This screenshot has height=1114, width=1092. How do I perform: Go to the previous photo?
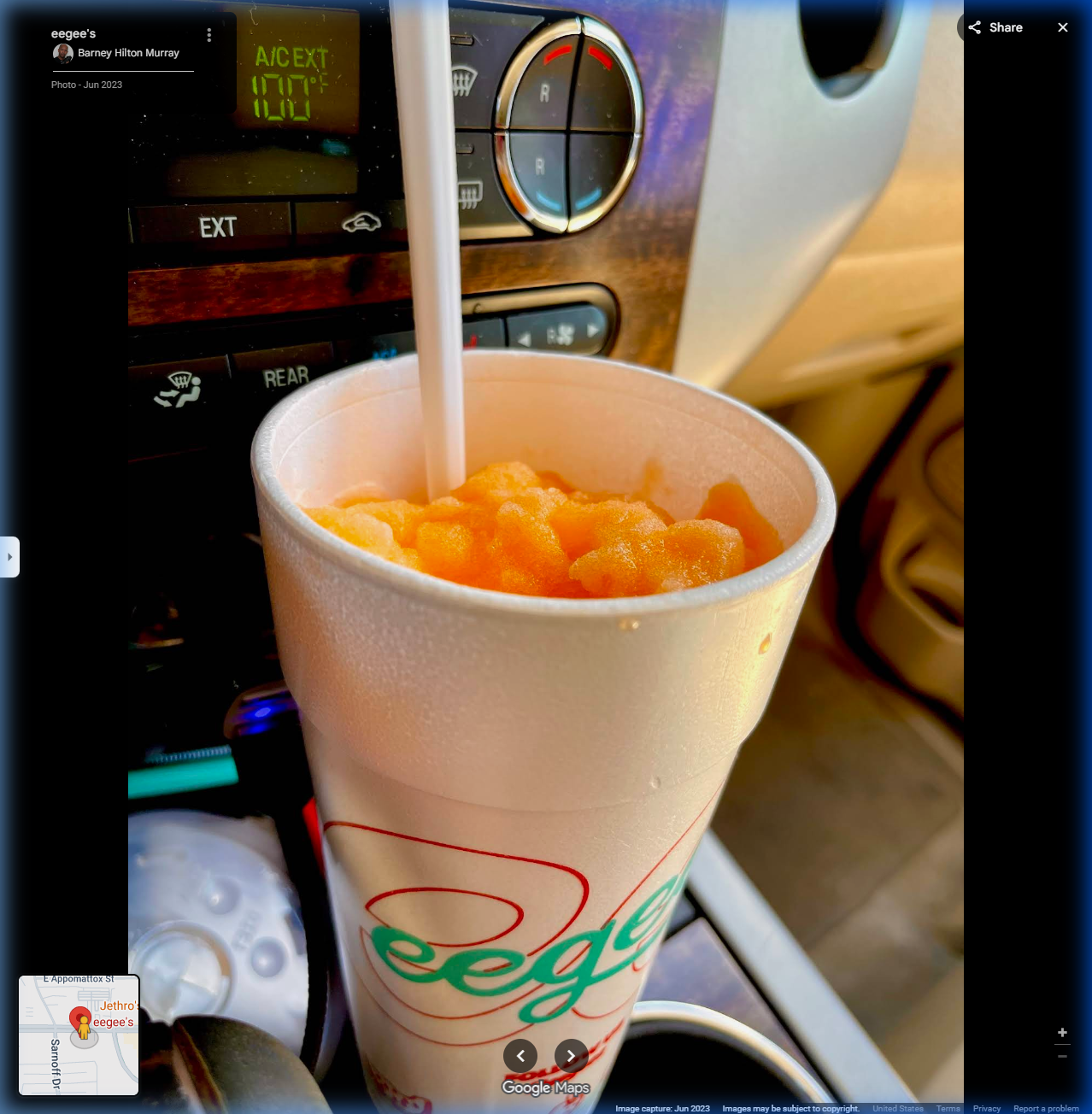click(x=520, y=1056)
